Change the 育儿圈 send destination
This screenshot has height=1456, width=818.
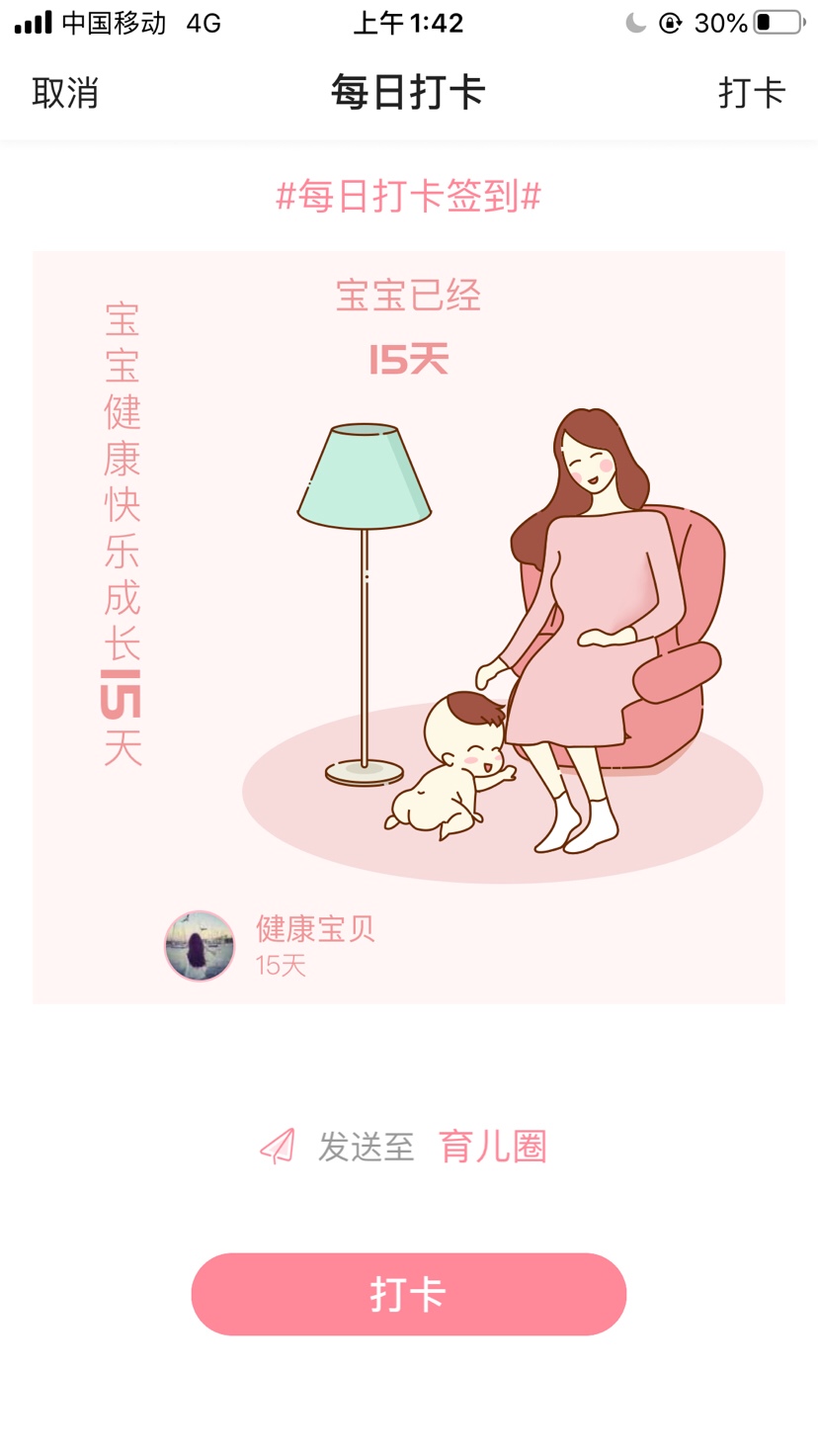tap(492, 1147)
